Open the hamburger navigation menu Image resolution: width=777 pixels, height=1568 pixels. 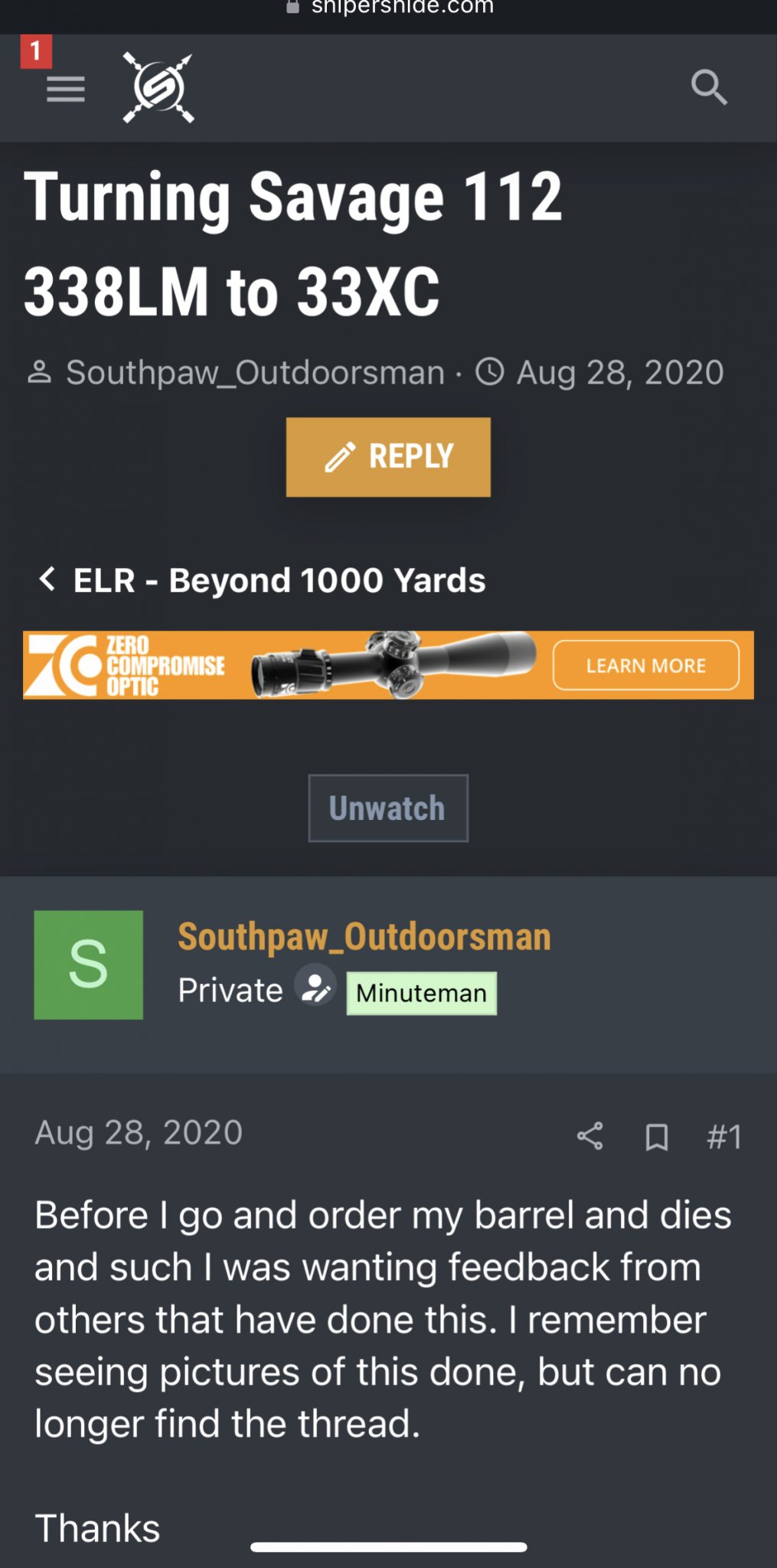pyautogui.click(x=65, y=90)
